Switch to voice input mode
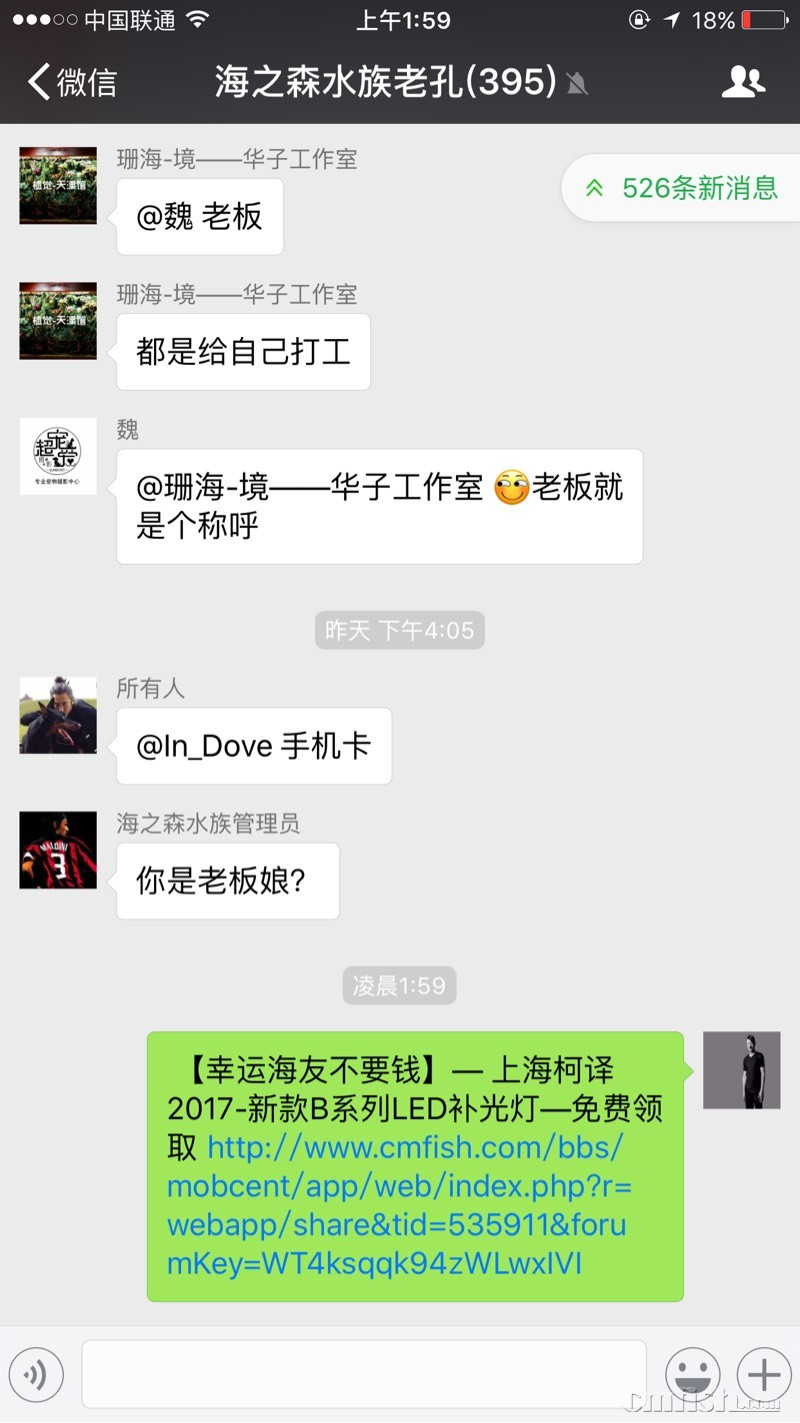Screen dimensions: 800x1423 tap(37, 1375)
